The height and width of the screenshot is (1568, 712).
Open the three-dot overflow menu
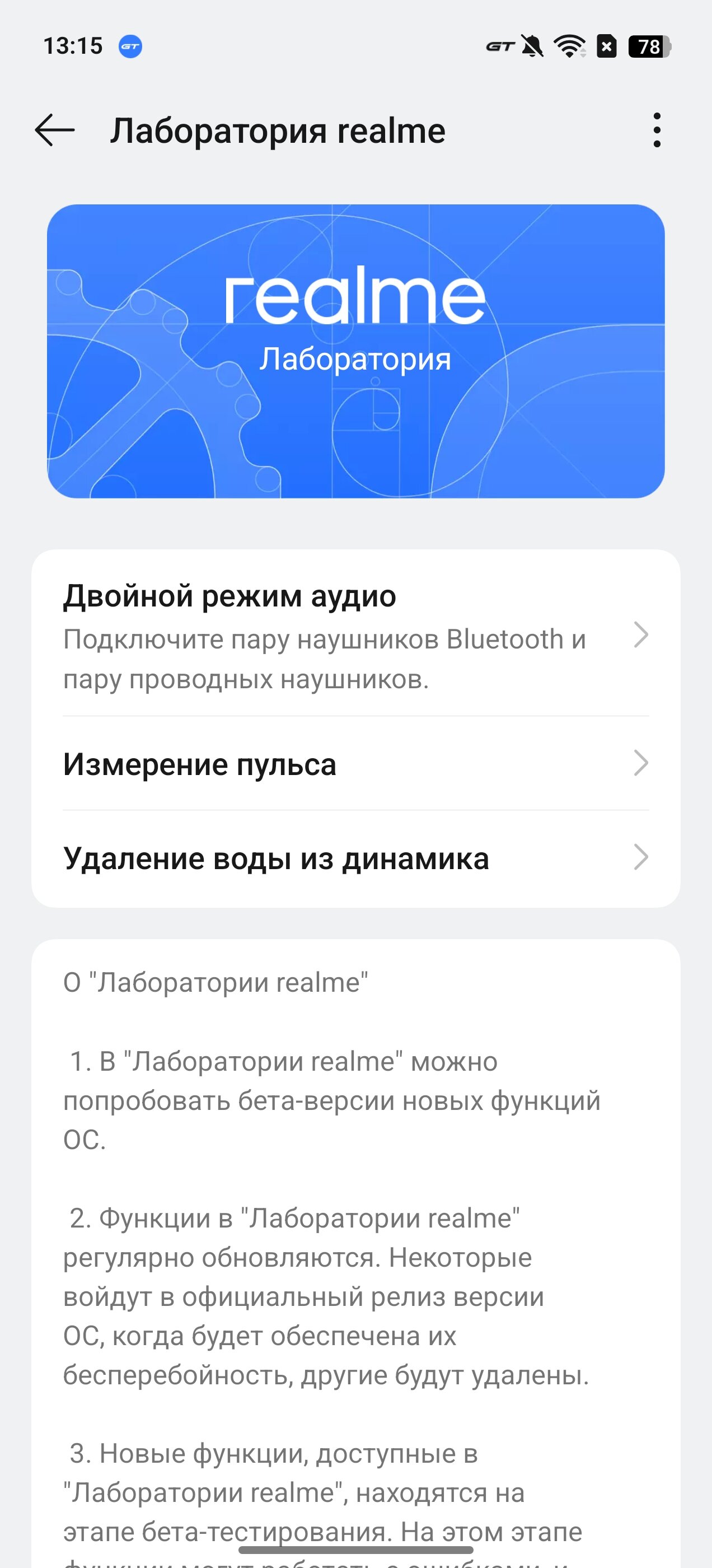click(x=656, y=130)
